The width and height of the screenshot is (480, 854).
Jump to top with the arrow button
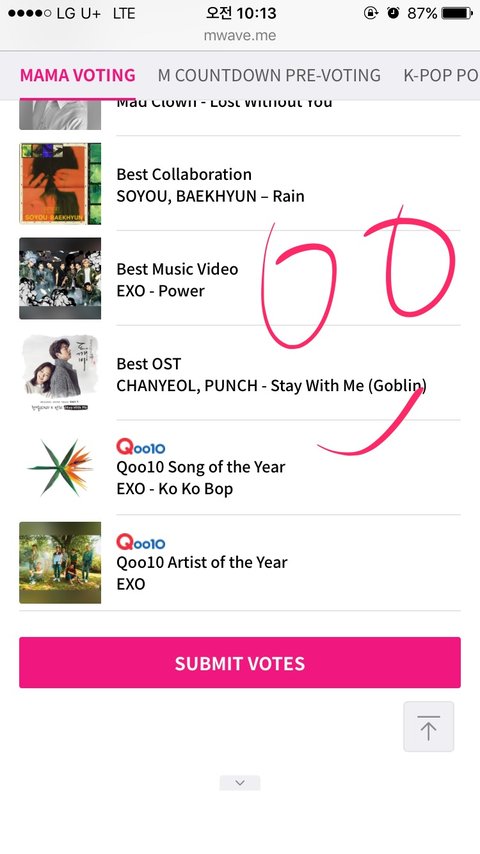428,727
